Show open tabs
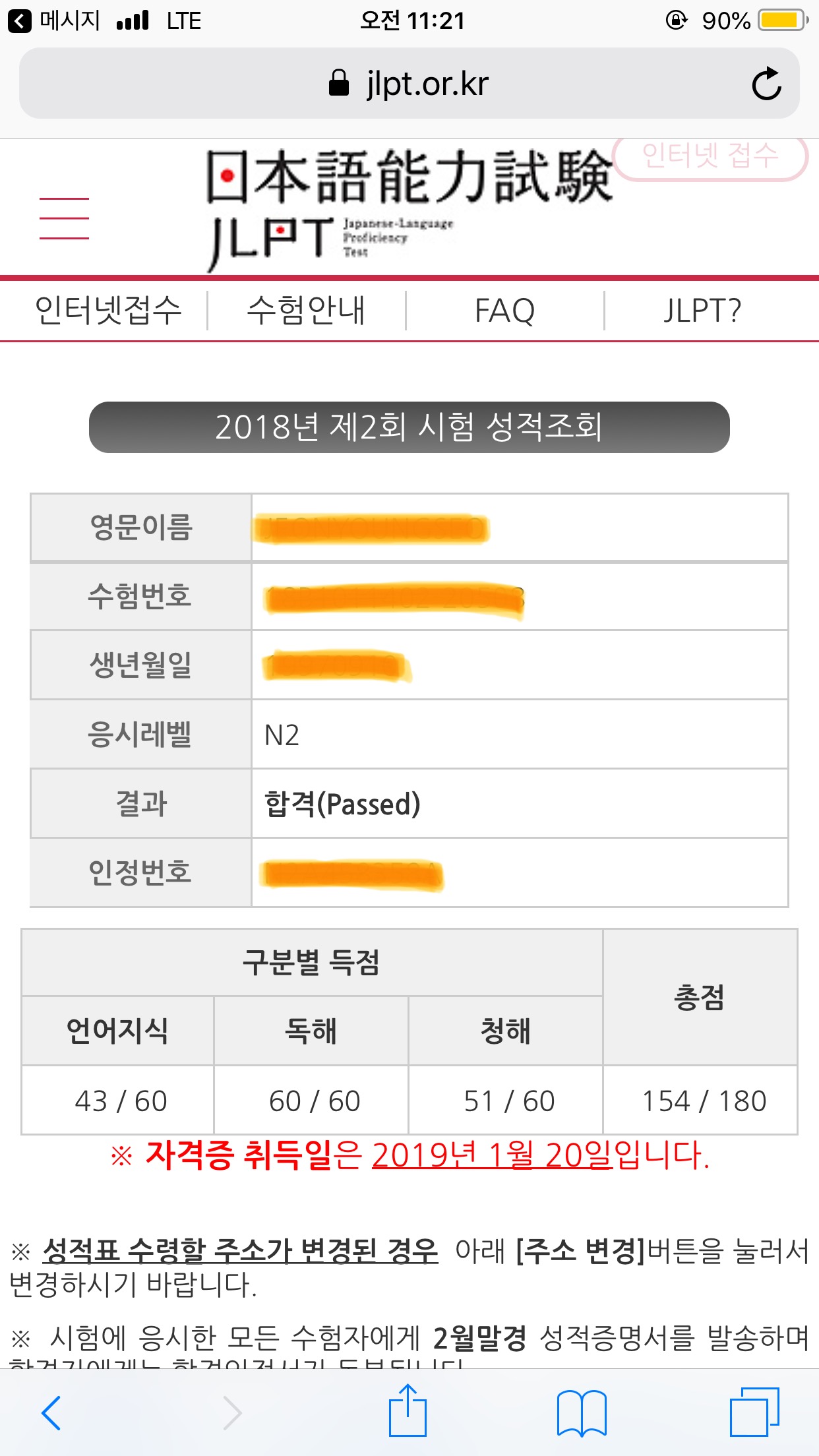The width and height of the screenshot is (819, 1456). pyautogui.click(x=754, y=1412)
